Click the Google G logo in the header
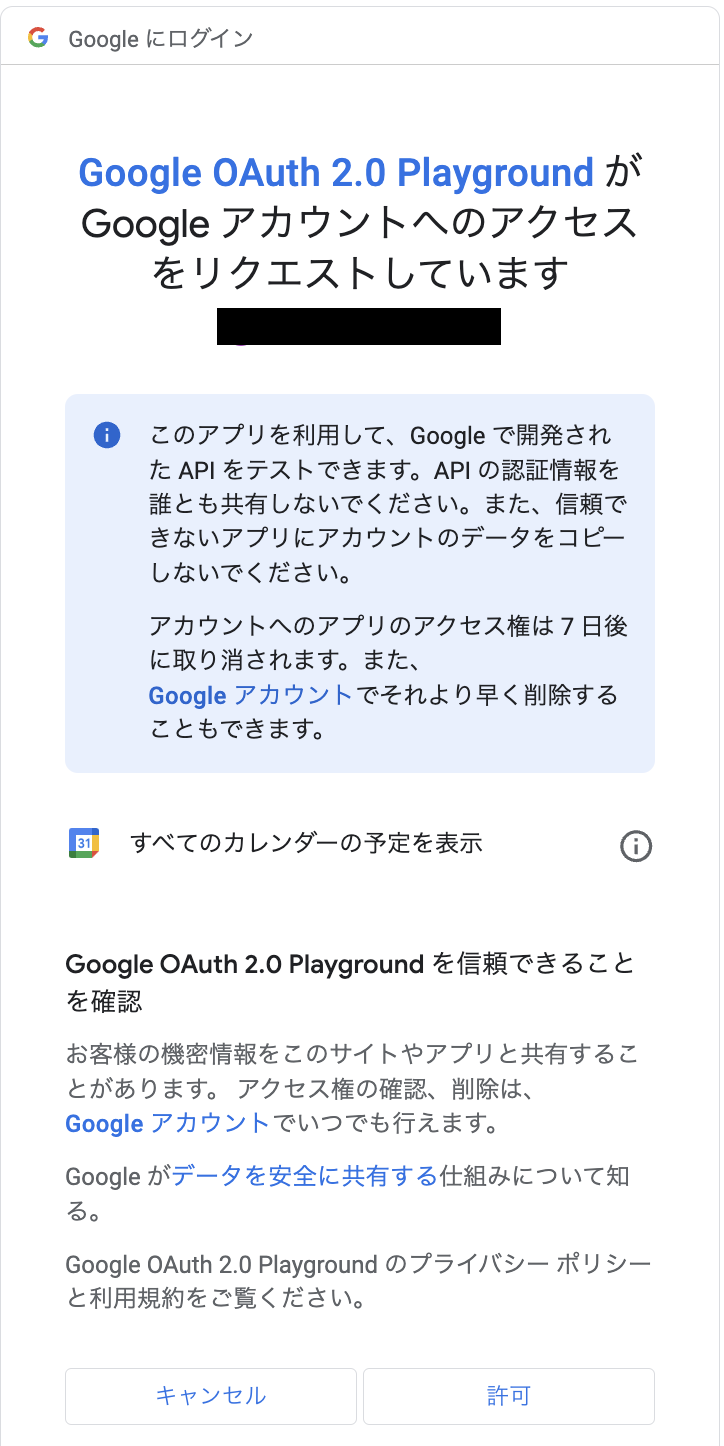 click(37, 36)
